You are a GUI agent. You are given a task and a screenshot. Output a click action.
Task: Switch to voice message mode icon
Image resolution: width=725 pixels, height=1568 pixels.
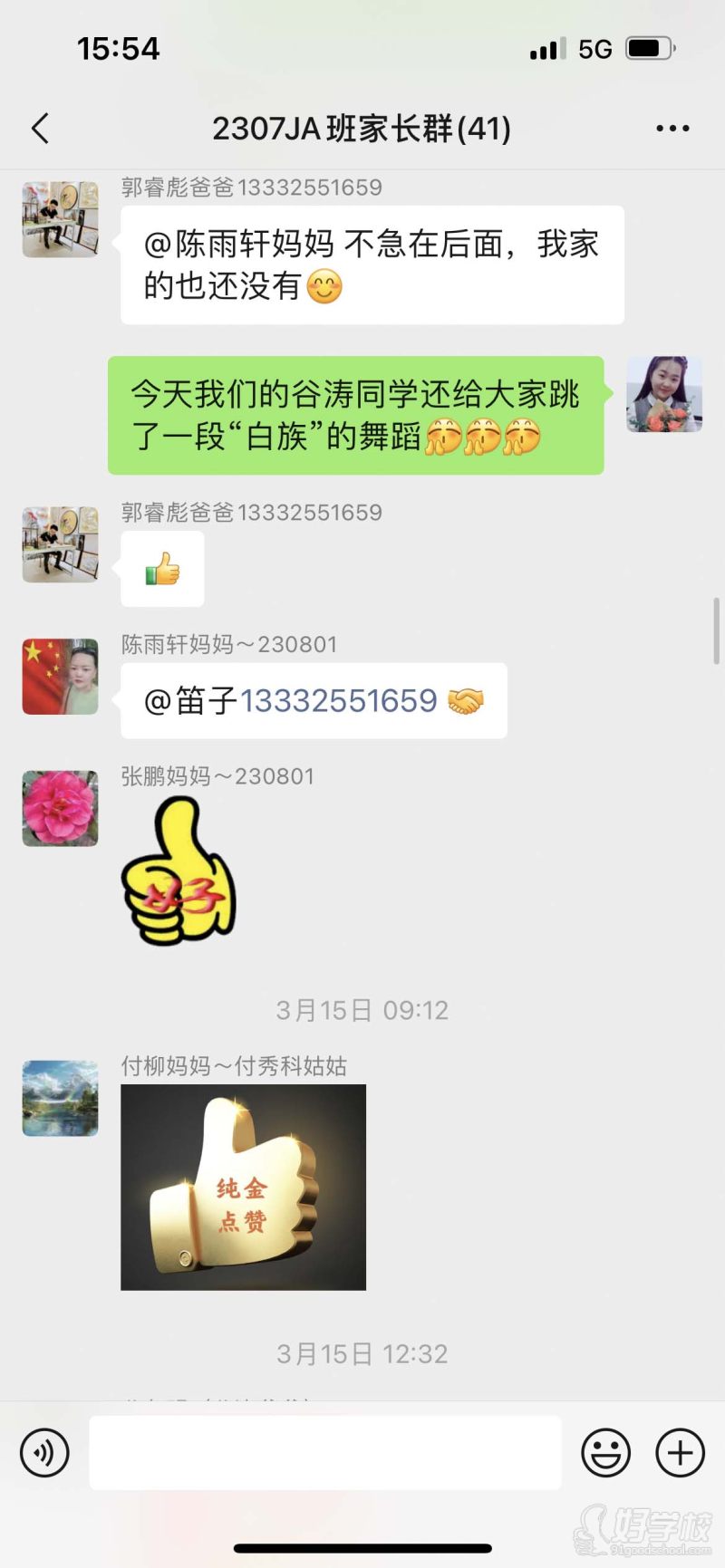pos(43,1452)
